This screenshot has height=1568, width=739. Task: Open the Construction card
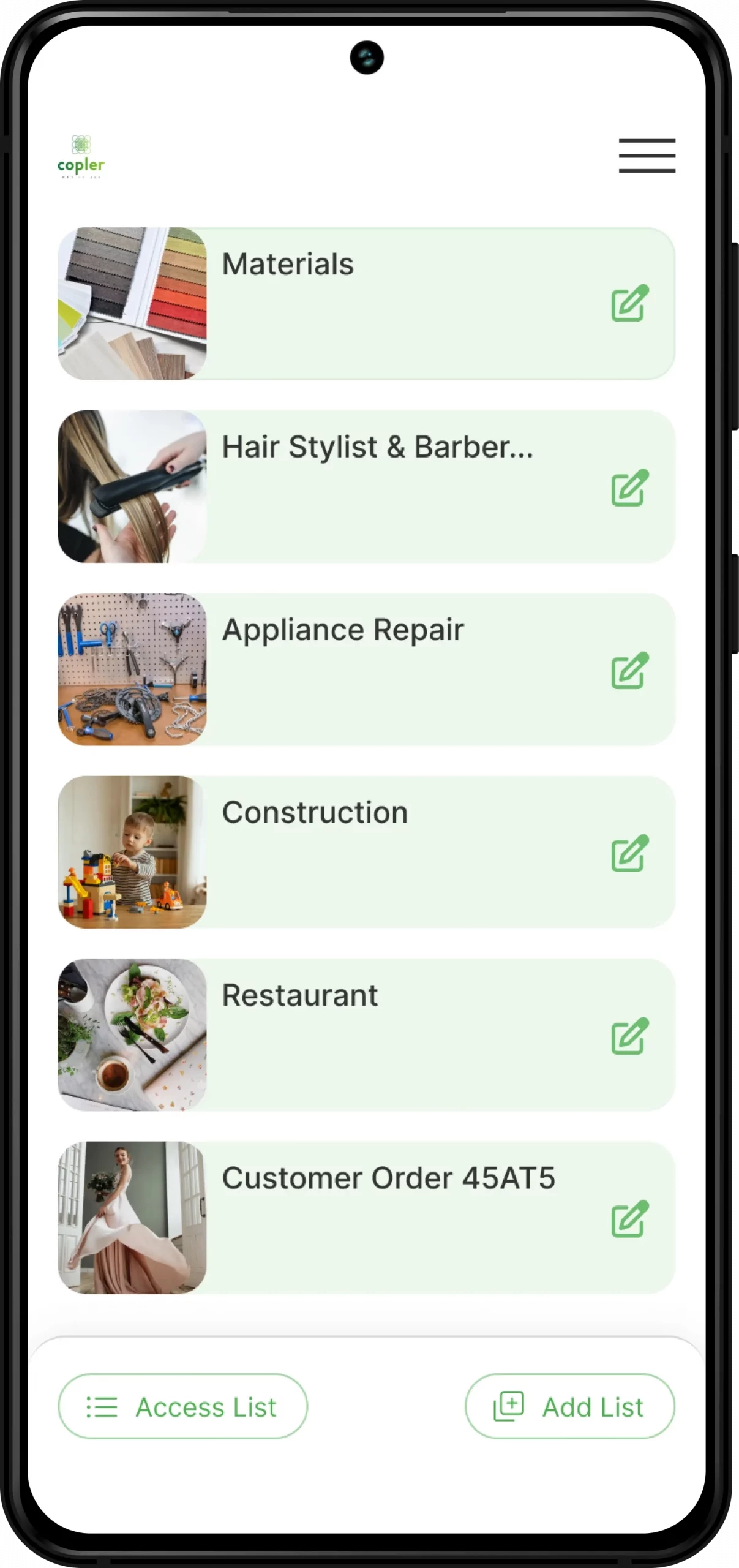click(x=367, y=852)
